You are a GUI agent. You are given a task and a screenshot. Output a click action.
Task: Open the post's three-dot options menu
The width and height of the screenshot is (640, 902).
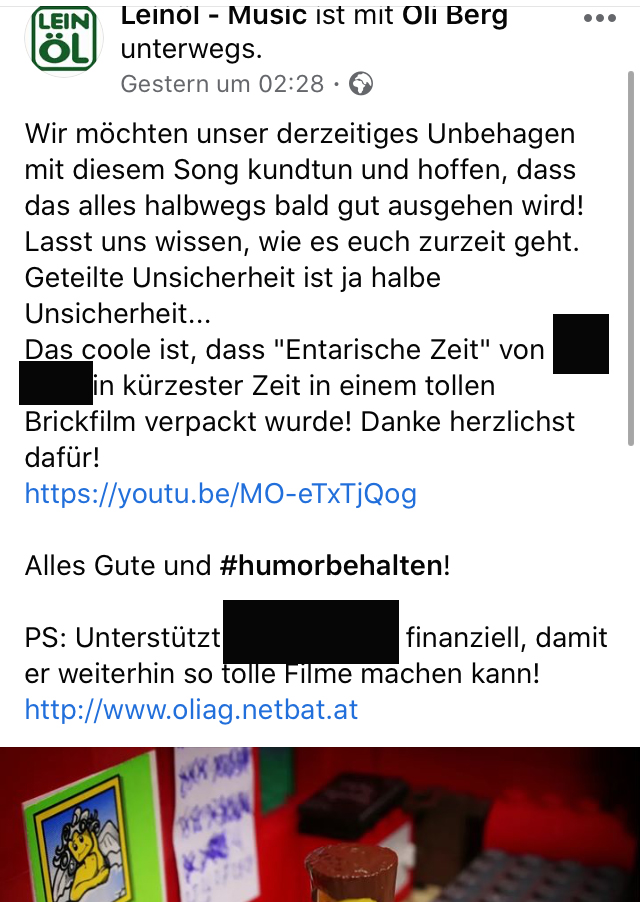599,19
